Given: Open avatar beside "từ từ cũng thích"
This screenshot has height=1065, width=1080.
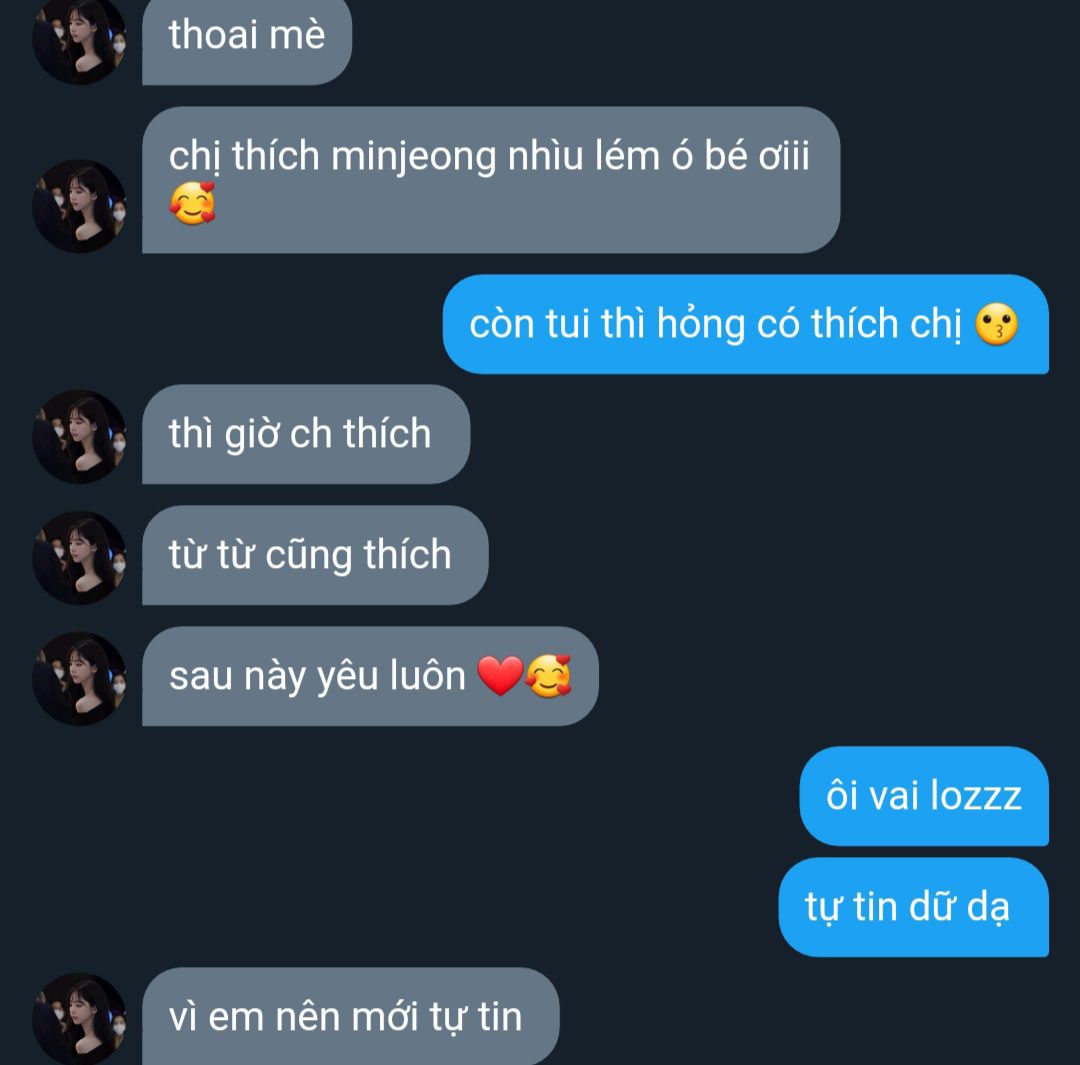Looking at the screenshot, I should (x=79, y=557).
